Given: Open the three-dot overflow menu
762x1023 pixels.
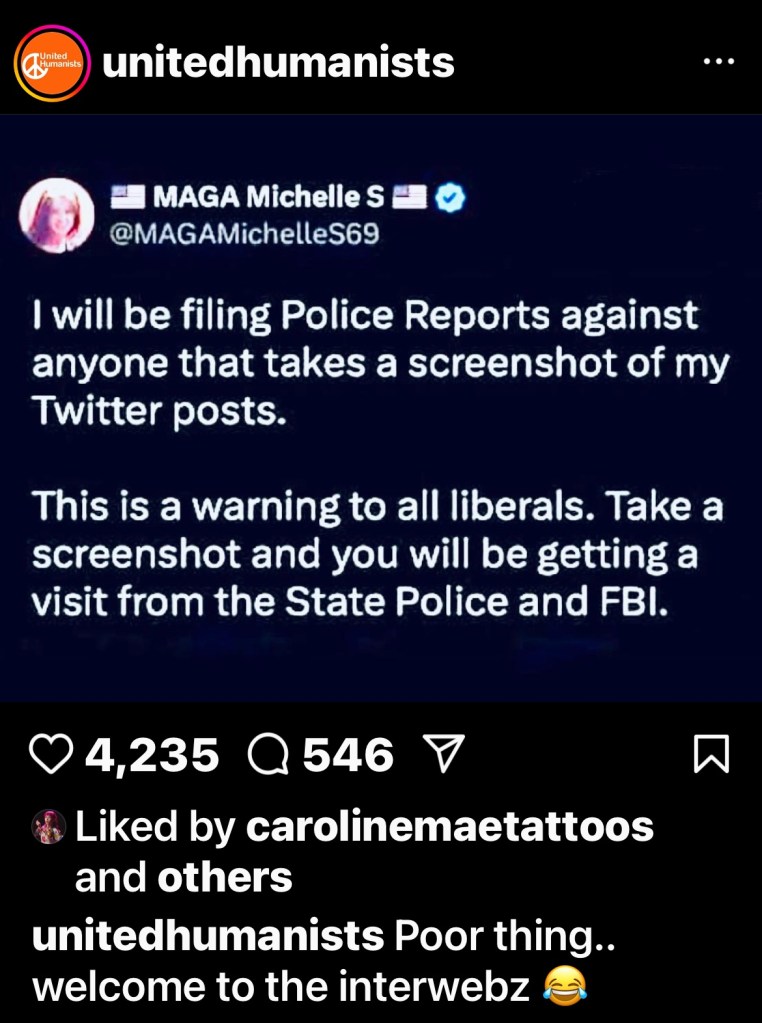Looking at the screenshot, I should pyautogui.click(x=718, y=61).
